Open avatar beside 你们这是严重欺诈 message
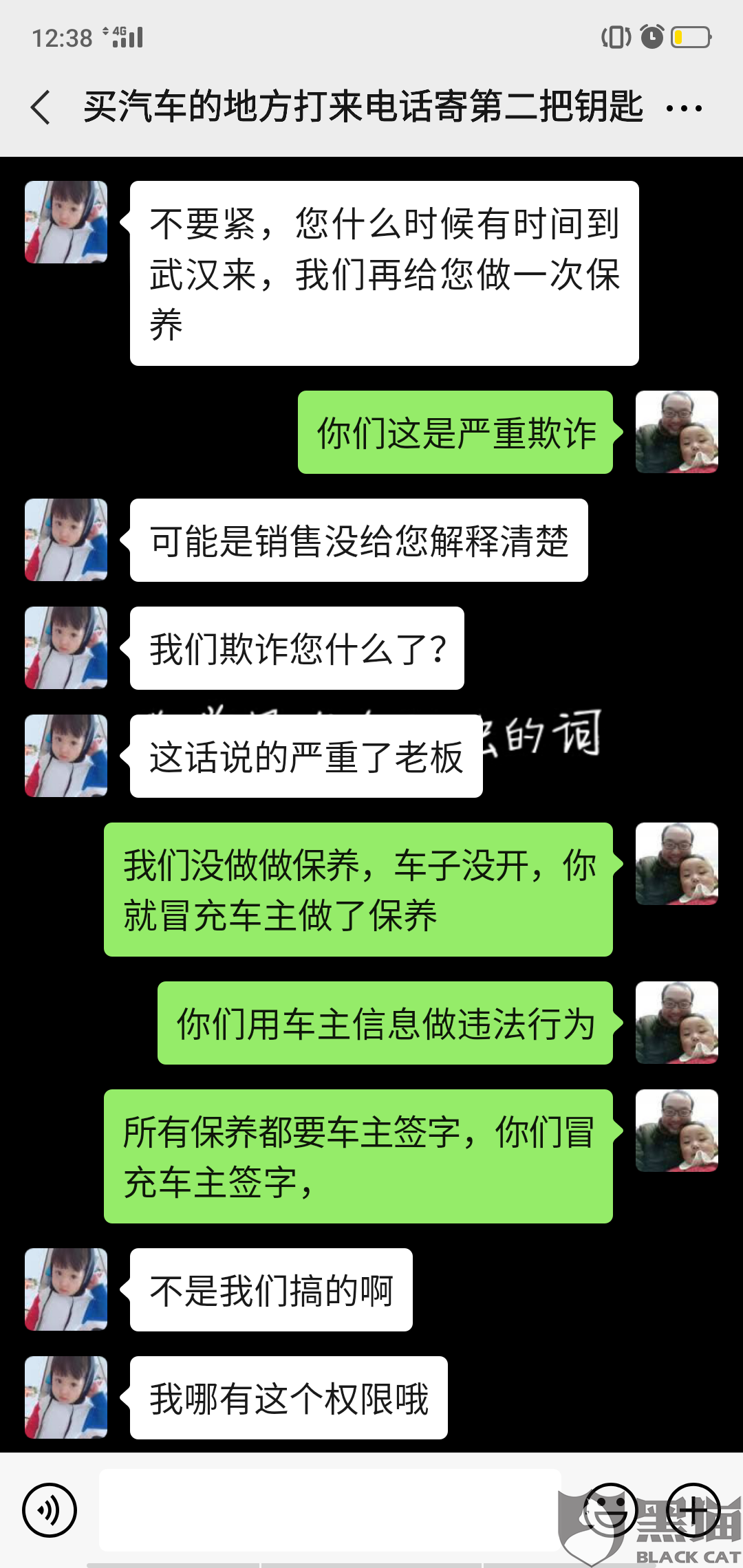Screen dimensions: 743x1568 pos(677,432)
